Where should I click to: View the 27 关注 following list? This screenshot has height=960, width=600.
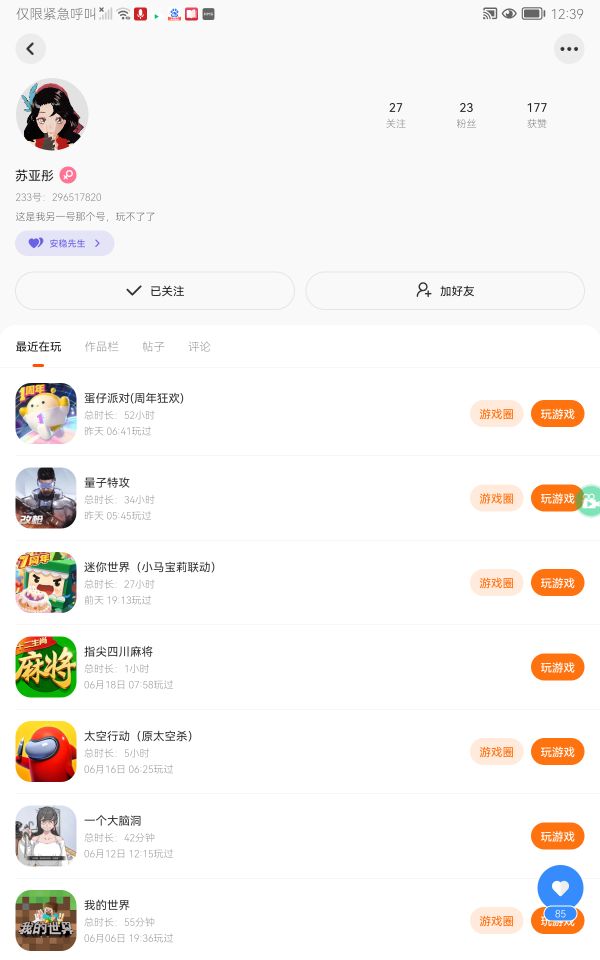[396, 114]
